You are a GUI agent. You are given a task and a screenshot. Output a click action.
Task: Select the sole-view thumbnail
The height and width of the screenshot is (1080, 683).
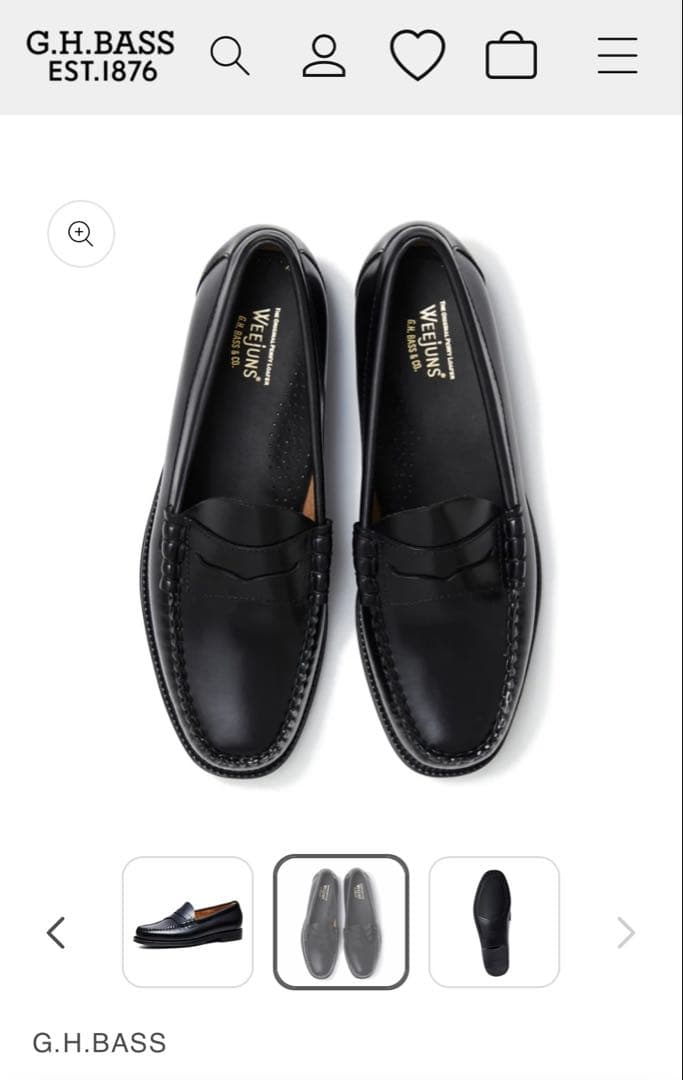(x=494, y=922)
